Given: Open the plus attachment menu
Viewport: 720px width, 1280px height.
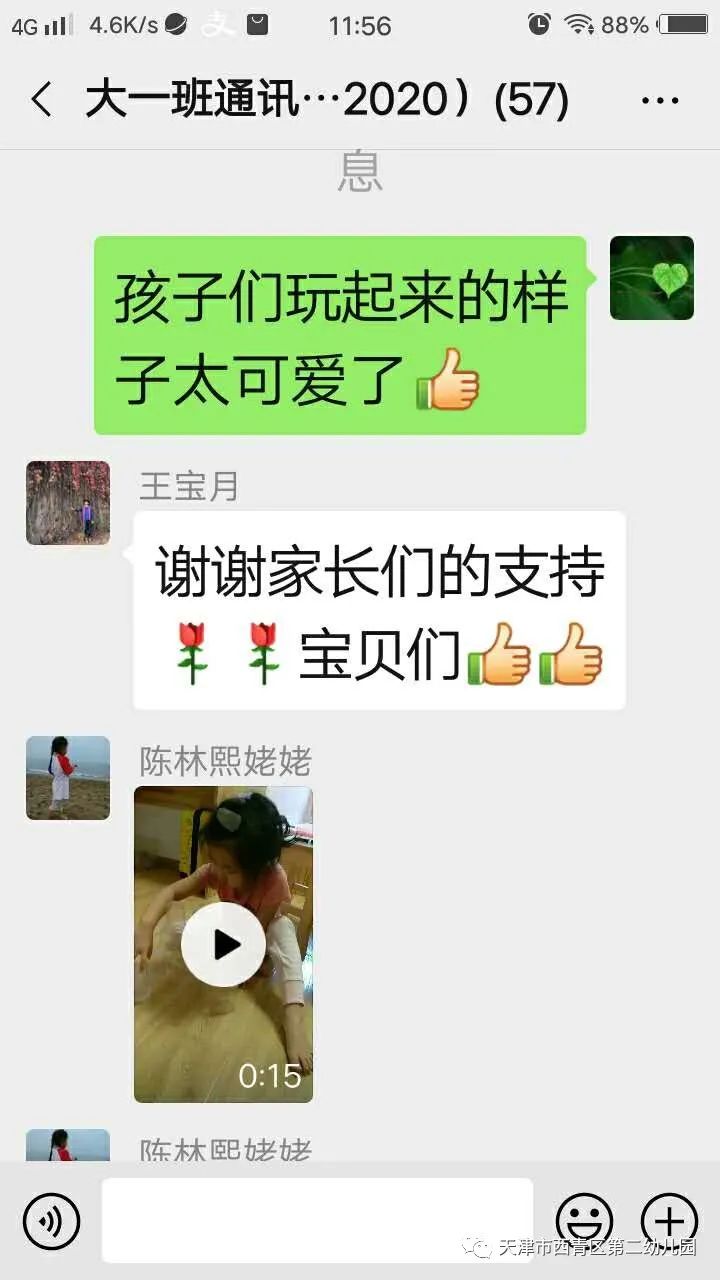Looking at the screenshot, I should [x=669, y=1220].
